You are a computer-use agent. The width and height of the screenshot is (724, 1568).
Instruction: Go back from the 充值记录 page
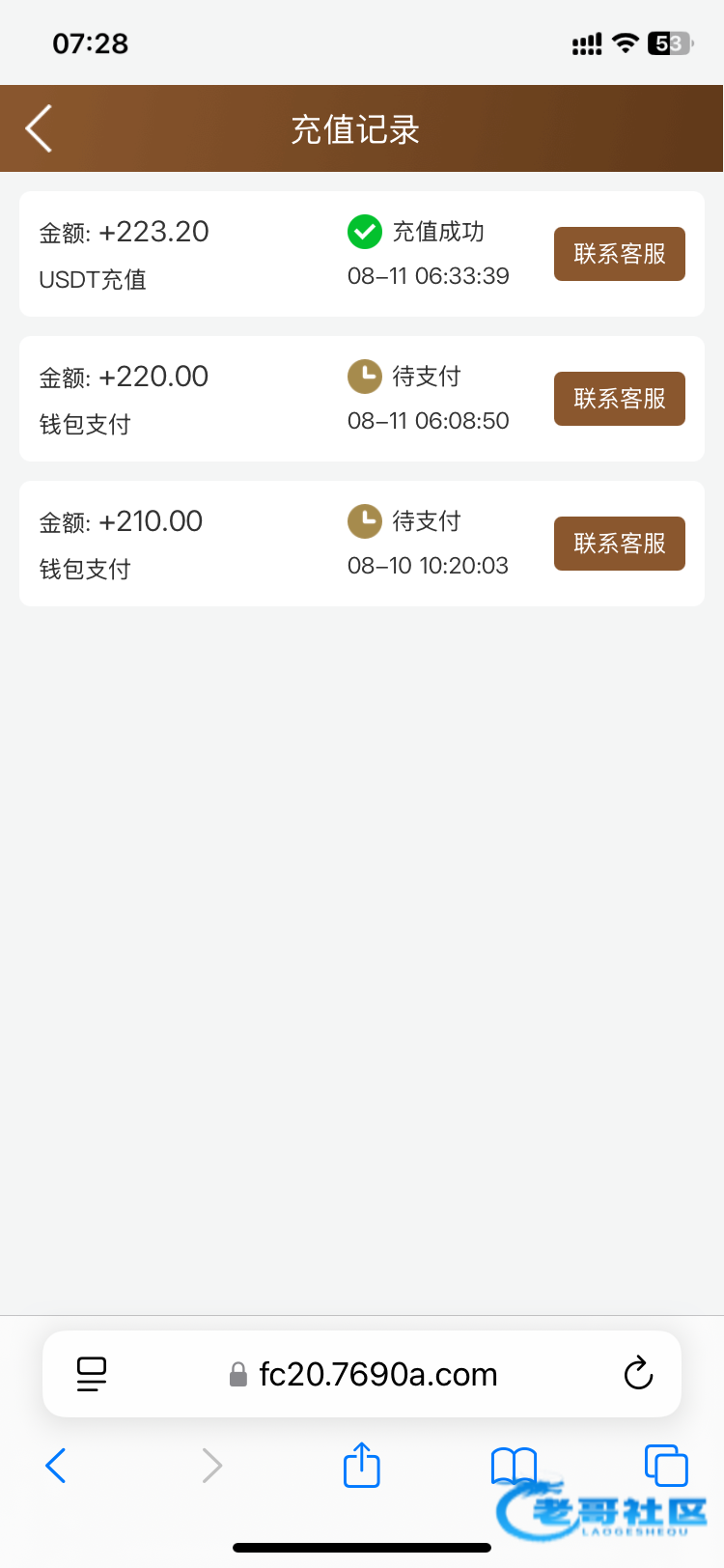pyautogui.click(x=39, y=128)
